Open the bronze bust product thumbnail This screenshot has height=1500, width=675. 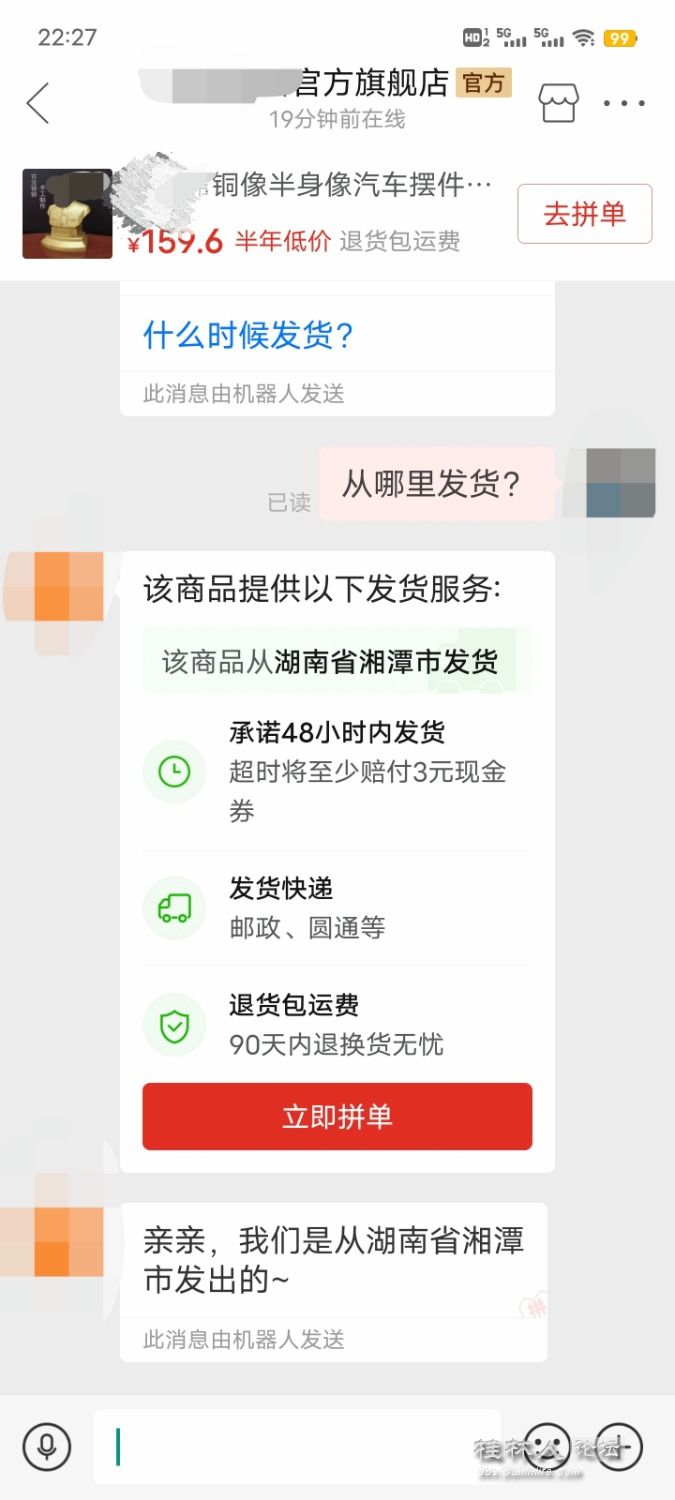coord(67,214)
